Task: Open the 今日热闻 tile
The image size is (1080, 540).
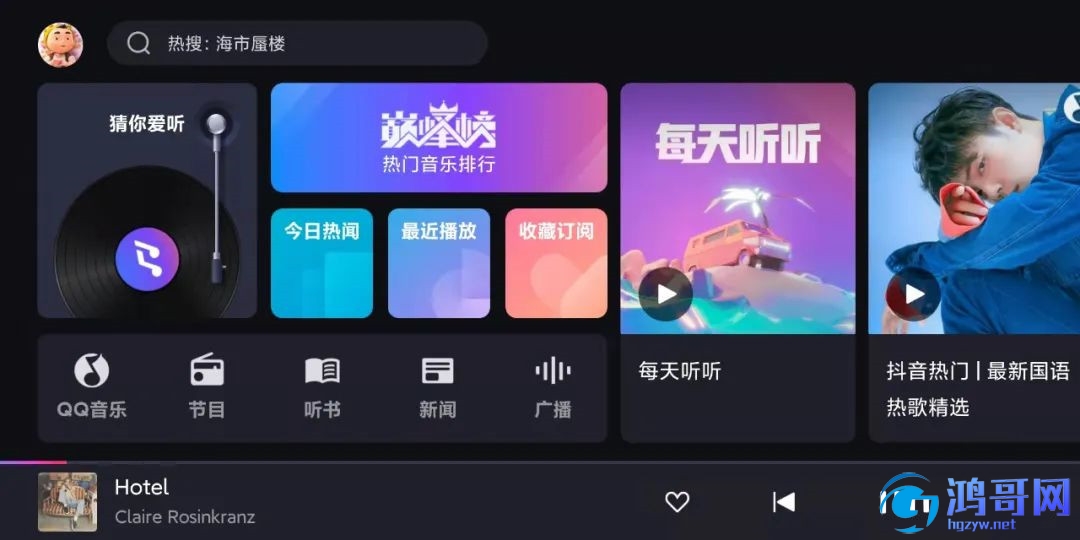Action: [x=321, y=263]
